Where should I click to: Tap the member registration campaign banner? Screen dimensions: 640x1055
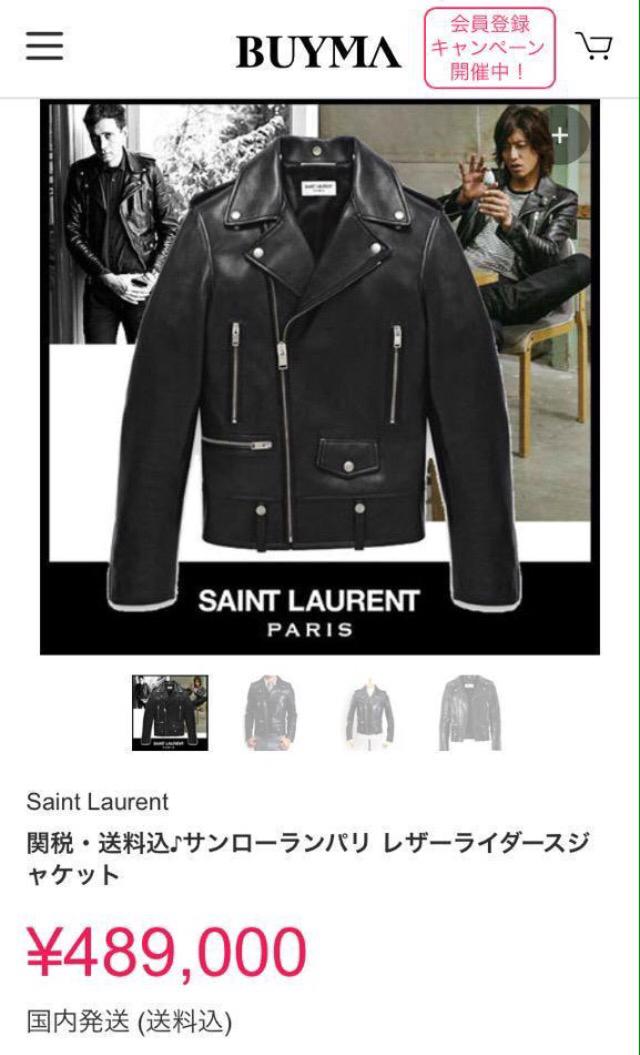489,48
